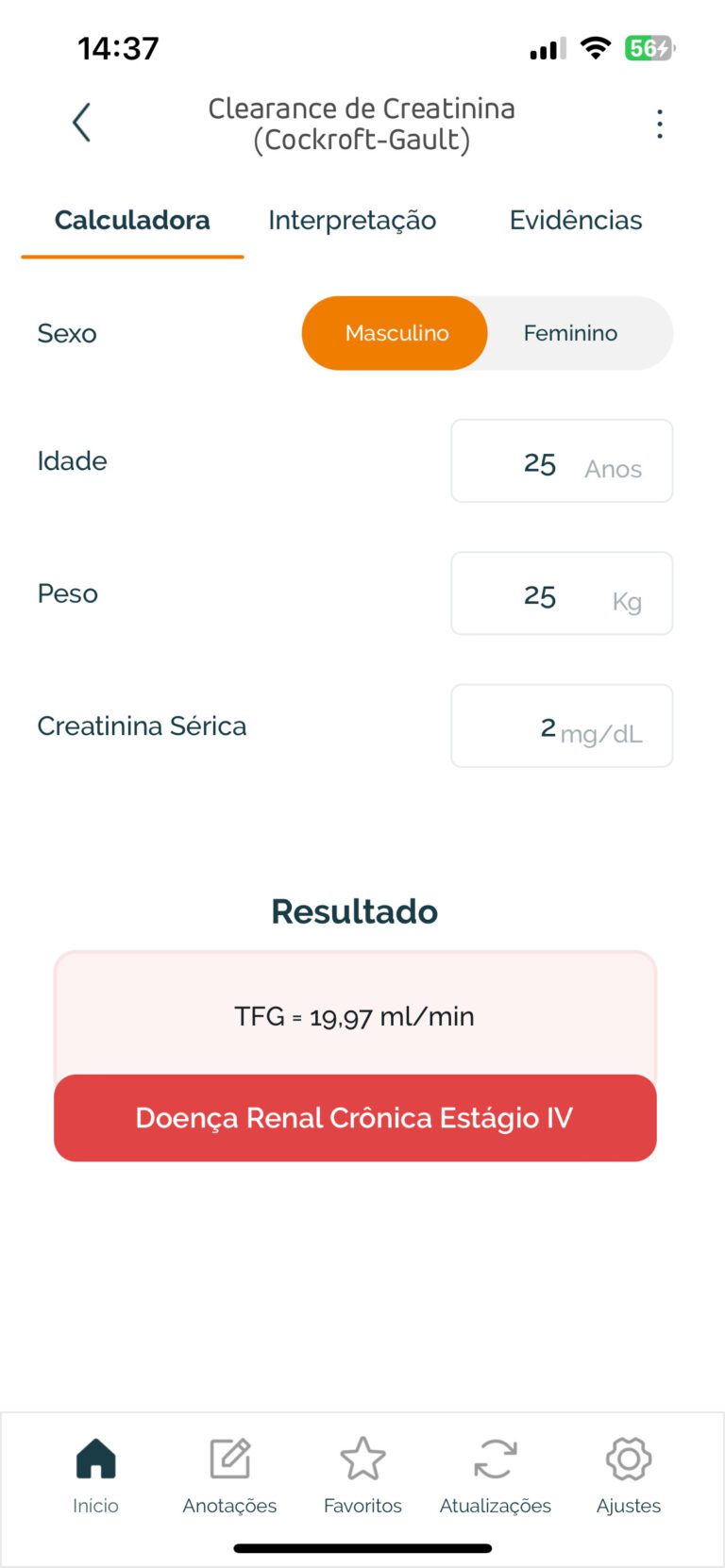View the Favoritos tab
725x1568 pixels.
click(x=362, y=1476)
